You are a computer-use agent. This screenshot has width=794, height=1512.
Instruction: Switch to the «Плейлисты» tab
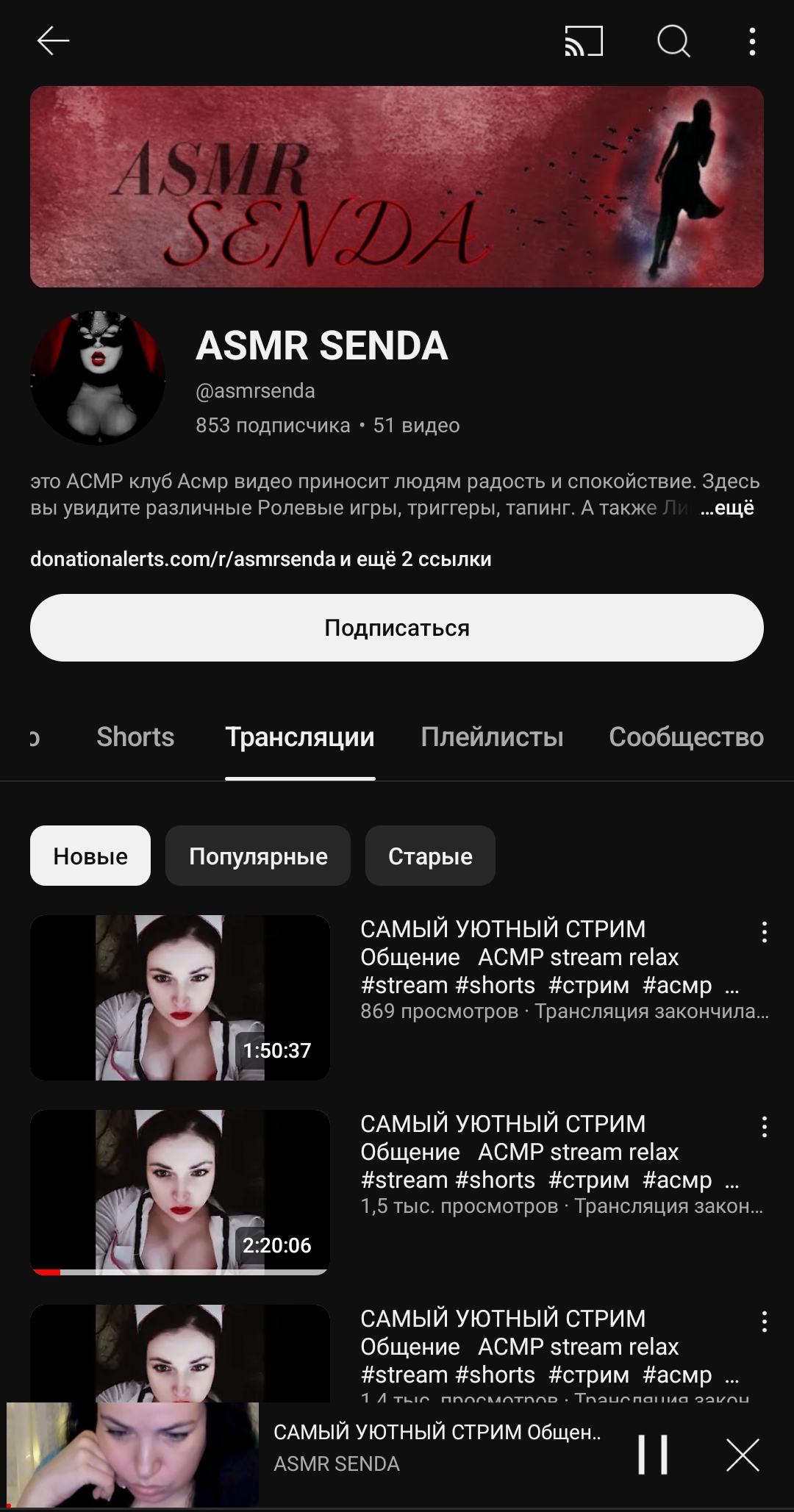pyautogui.click(x=492, y=737)
